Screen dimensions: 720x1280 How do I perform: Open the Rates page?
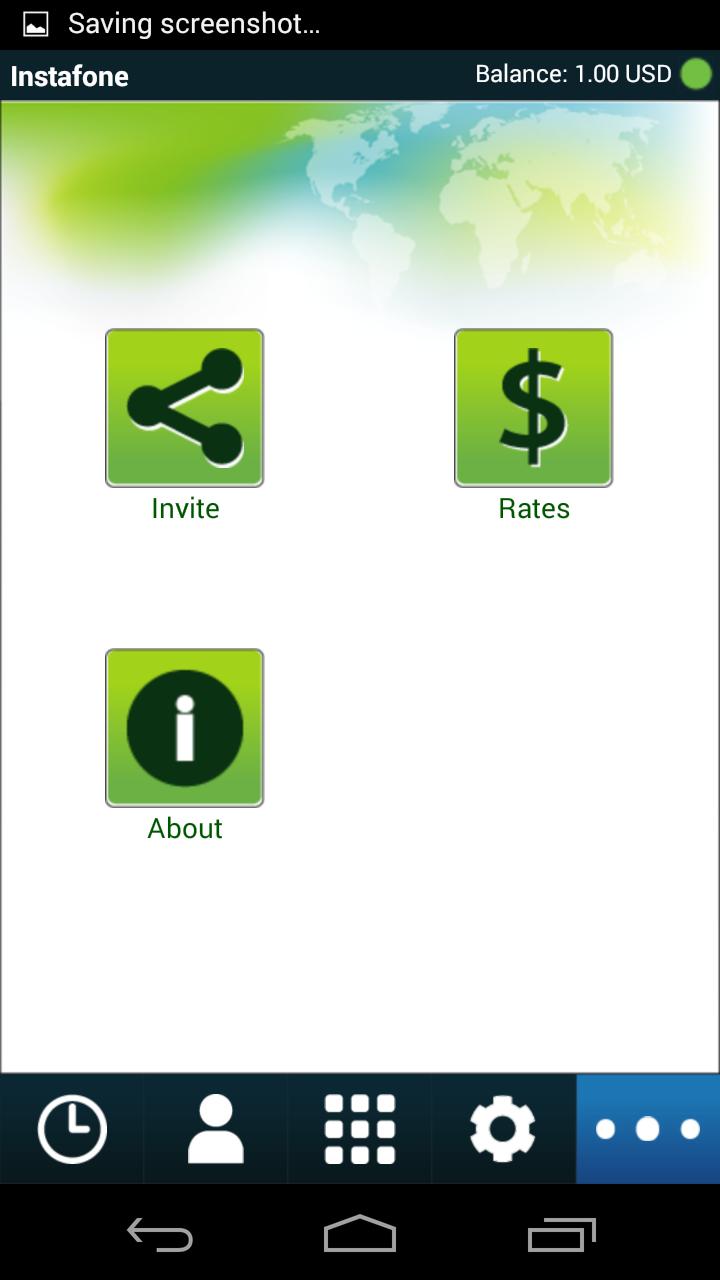533,408
